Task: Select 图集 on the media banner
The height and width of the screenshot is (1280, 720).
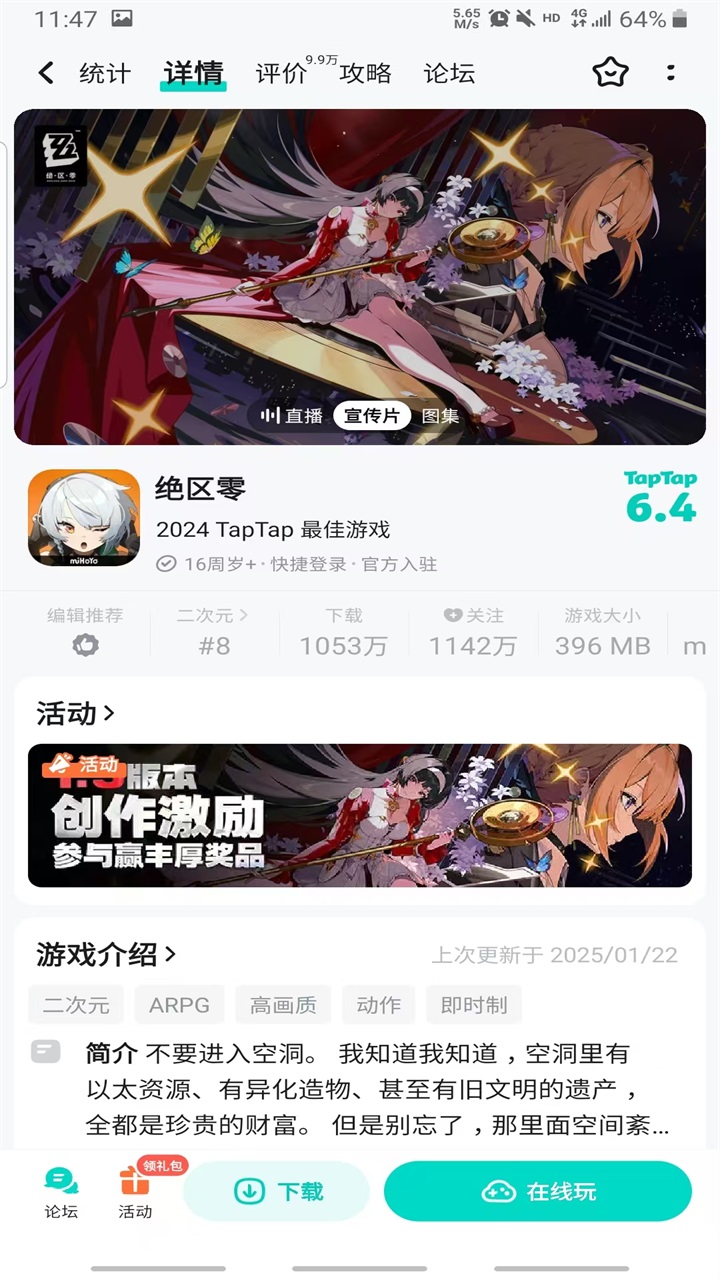Action: [440, 416]
